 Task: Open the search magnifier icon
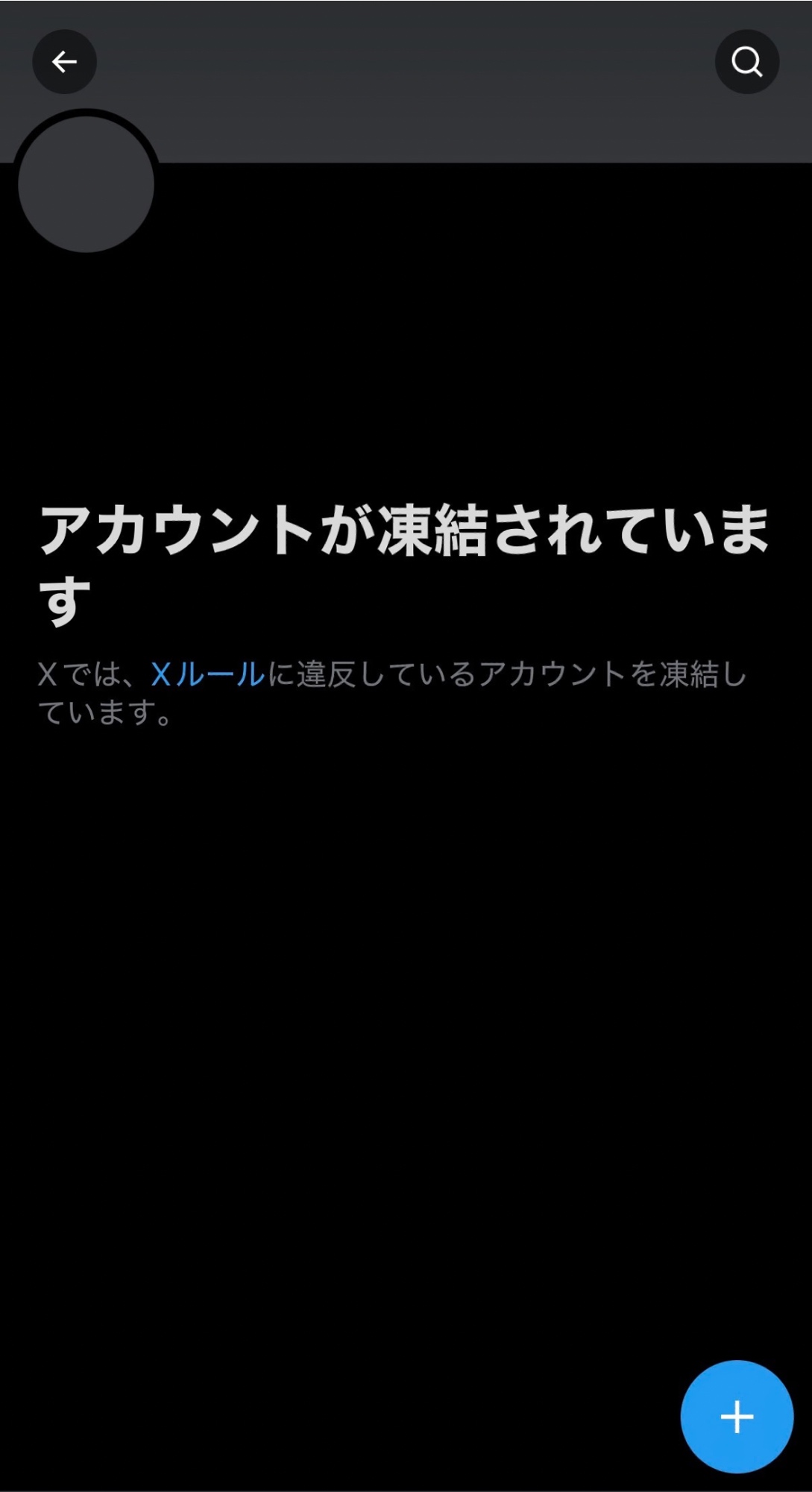pyautogui.click(x=746, y=62)
